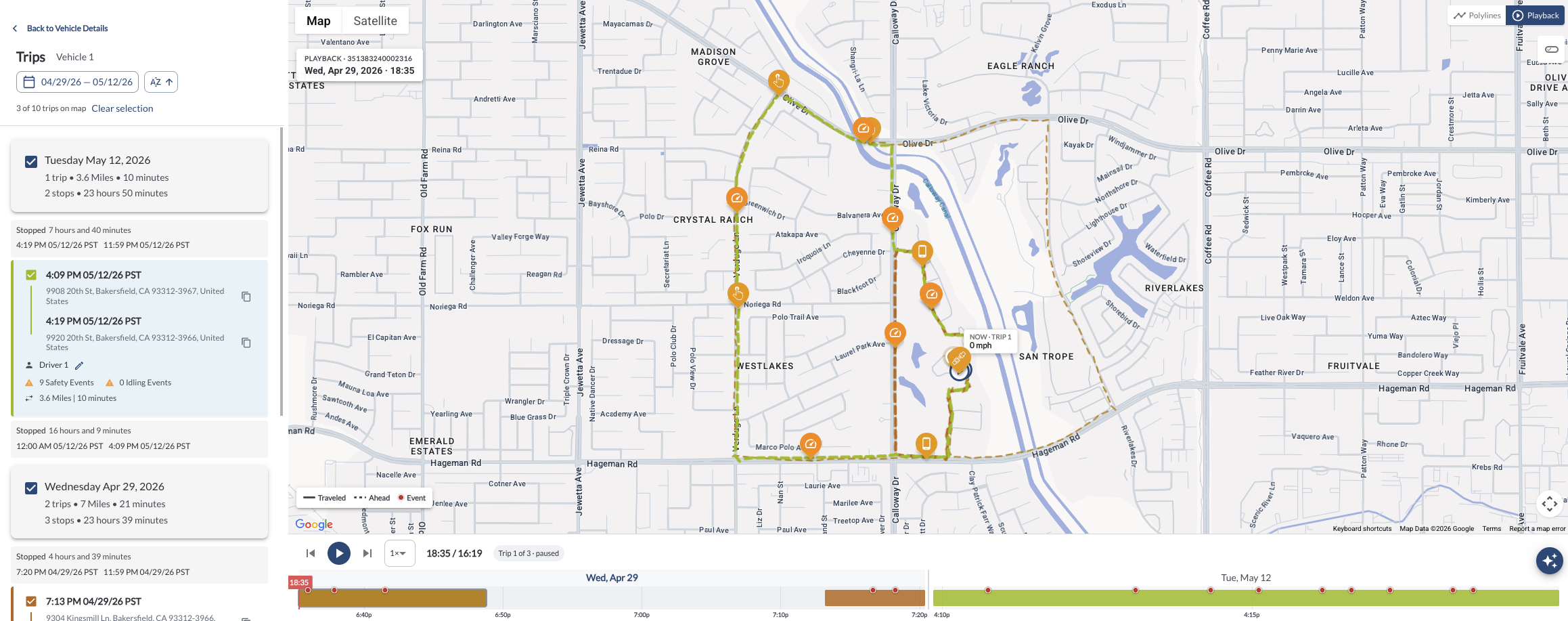The width and height of the screenshot is (1568, 621).
Task: Copy the 9908 20th St address
Action: 246,297
